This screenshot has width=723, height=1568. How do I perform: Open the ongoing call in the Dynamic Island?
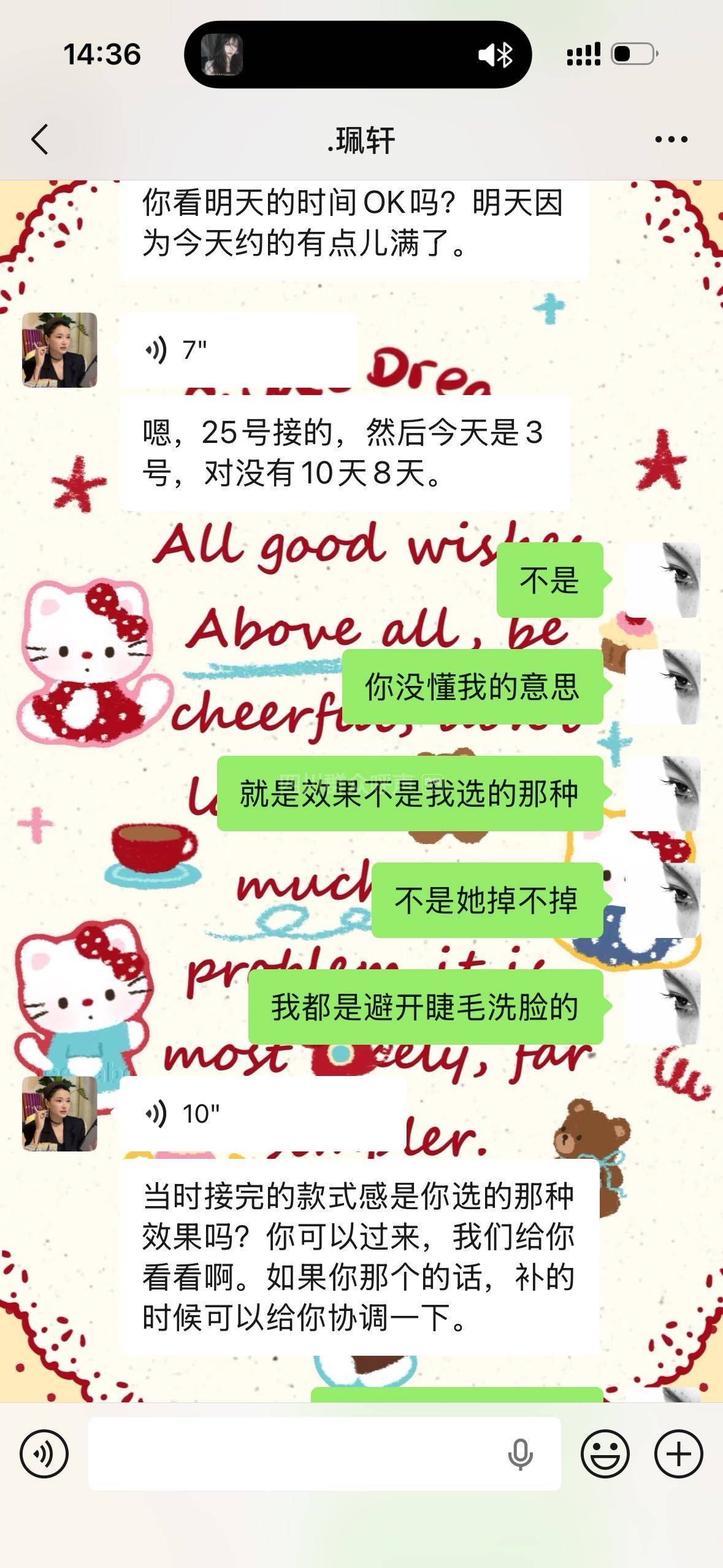tap(358, 55)
